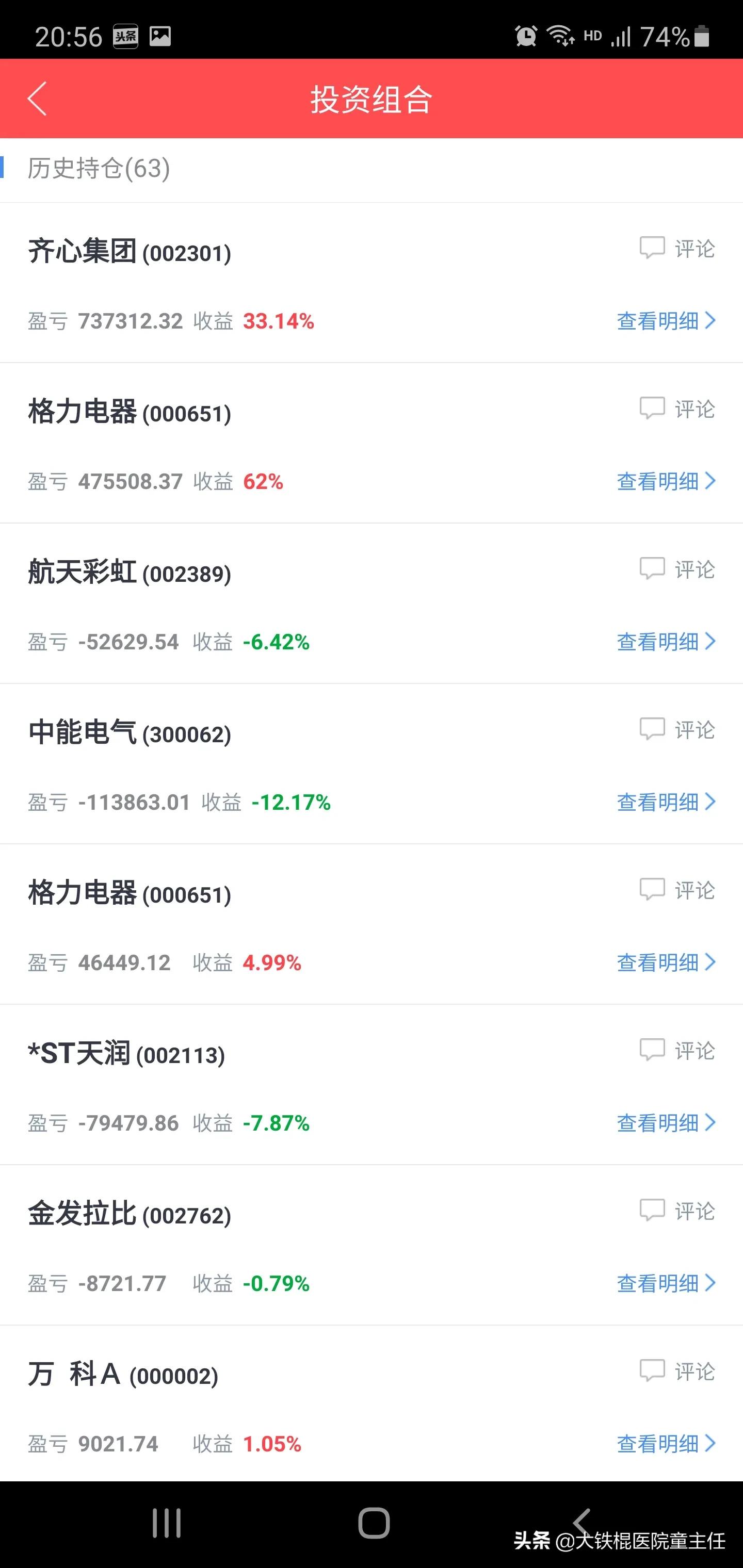Open 评论 for 万科A (000002)
Viewport: 743px width, 1568px height.
676,1371
